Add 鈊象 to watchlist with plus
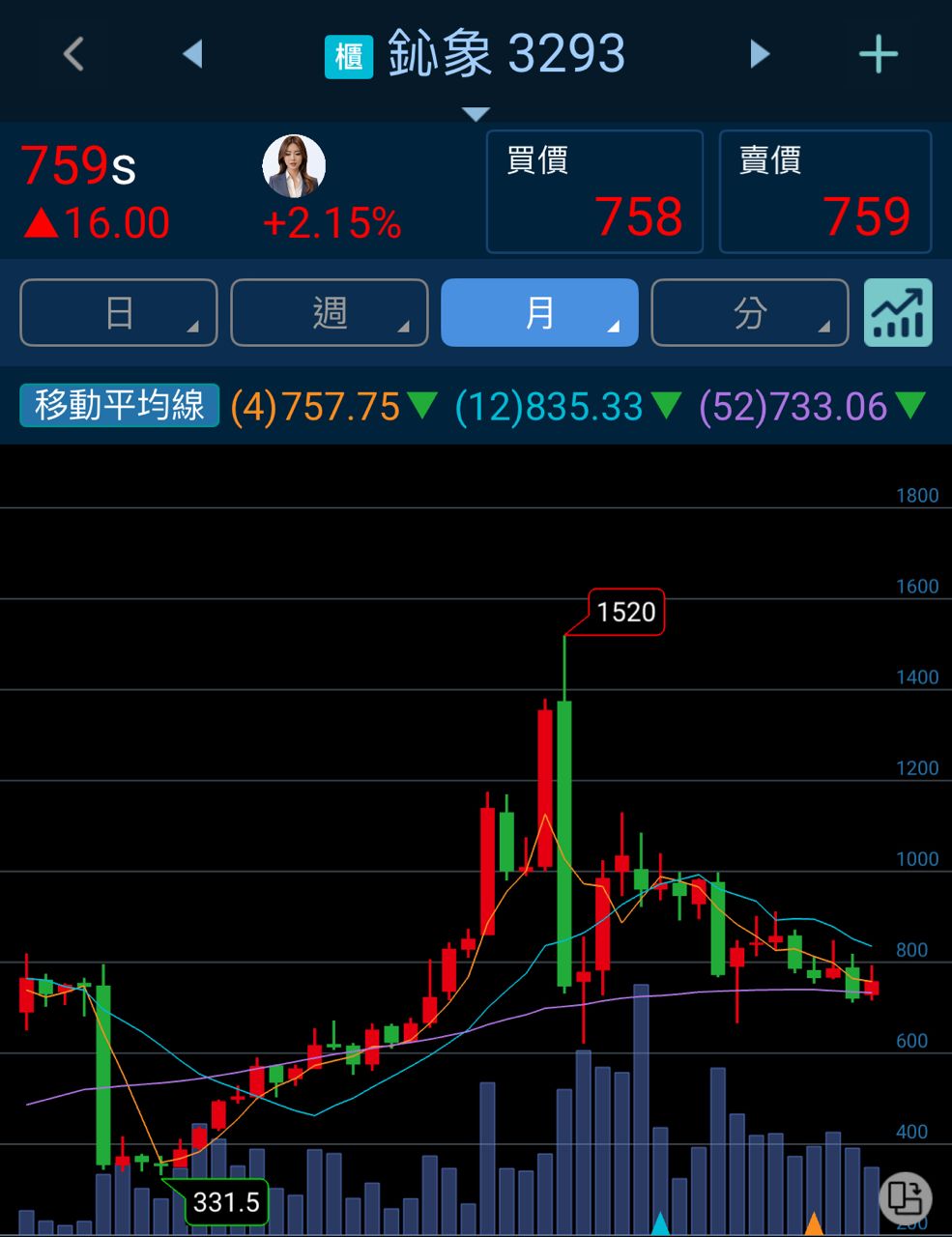The image size is (952, 1237). click(878, 54)
